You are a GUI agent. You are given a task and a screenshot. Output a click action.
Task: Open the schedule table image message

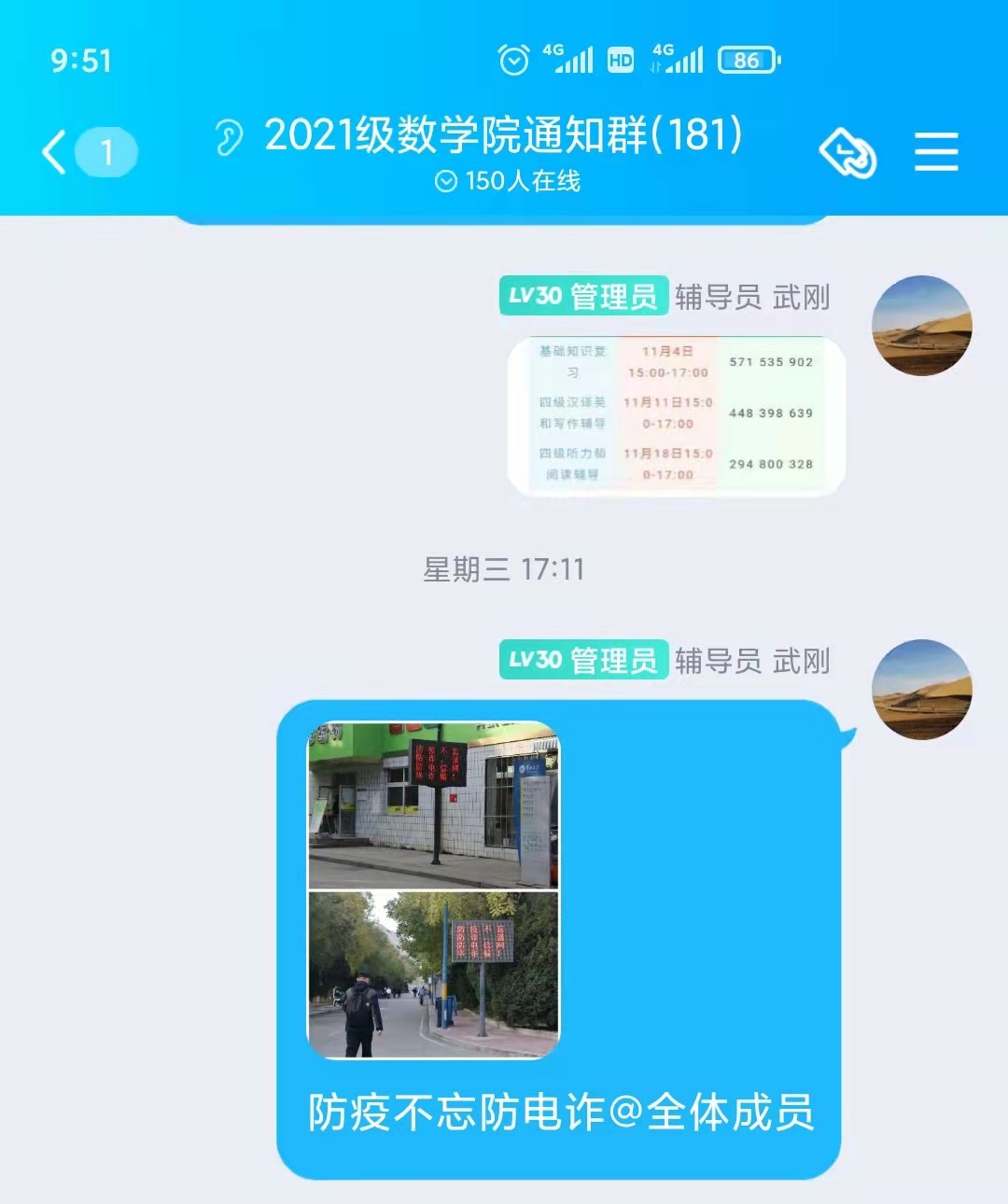[x=677, y=413]
